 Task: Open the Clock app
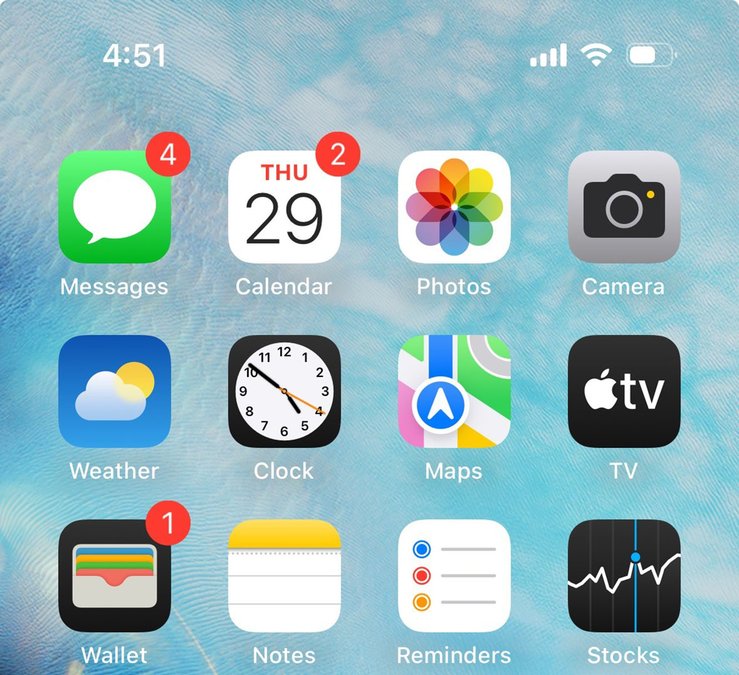[x=284, y=391]
